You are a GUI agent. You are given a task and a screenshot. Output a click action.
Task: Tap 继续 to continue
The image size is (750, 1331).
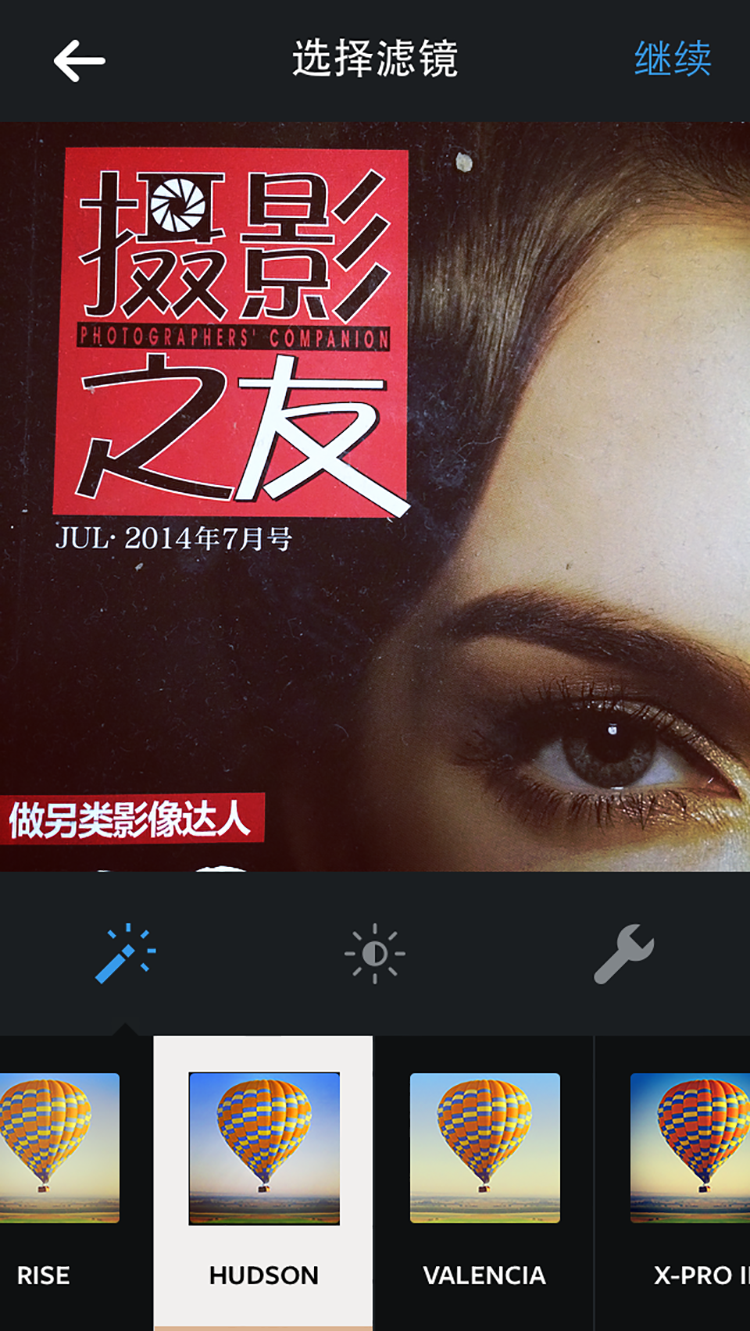672,60
